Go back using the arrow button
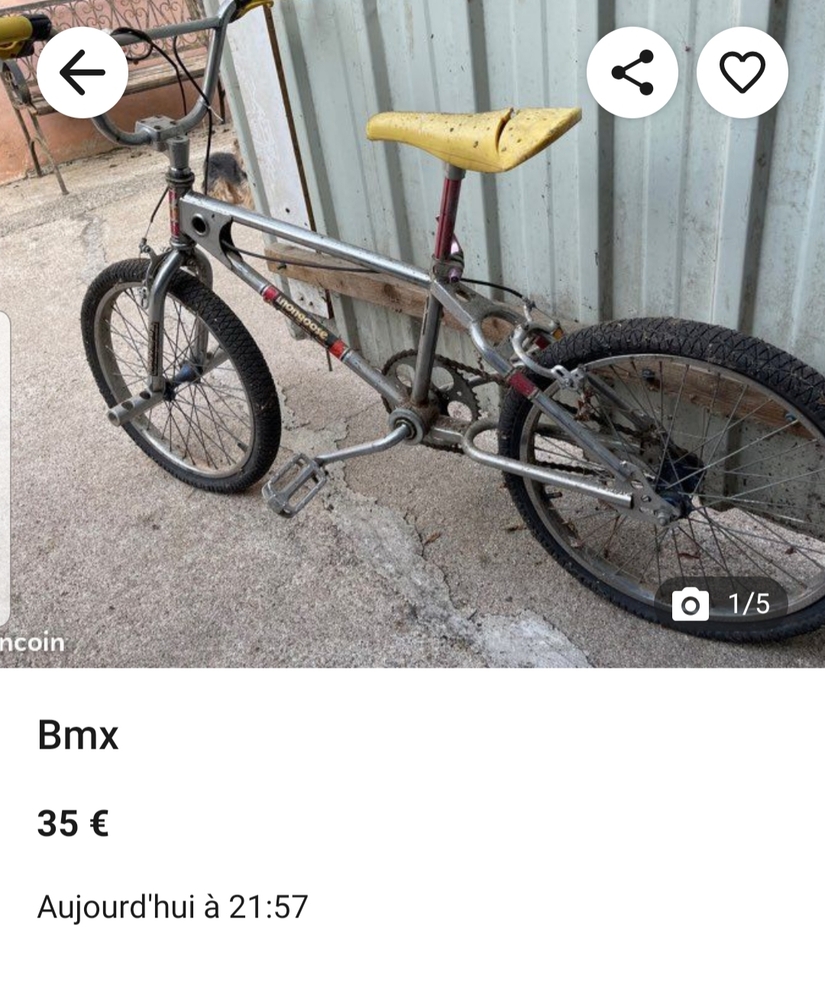 point(82,72)
